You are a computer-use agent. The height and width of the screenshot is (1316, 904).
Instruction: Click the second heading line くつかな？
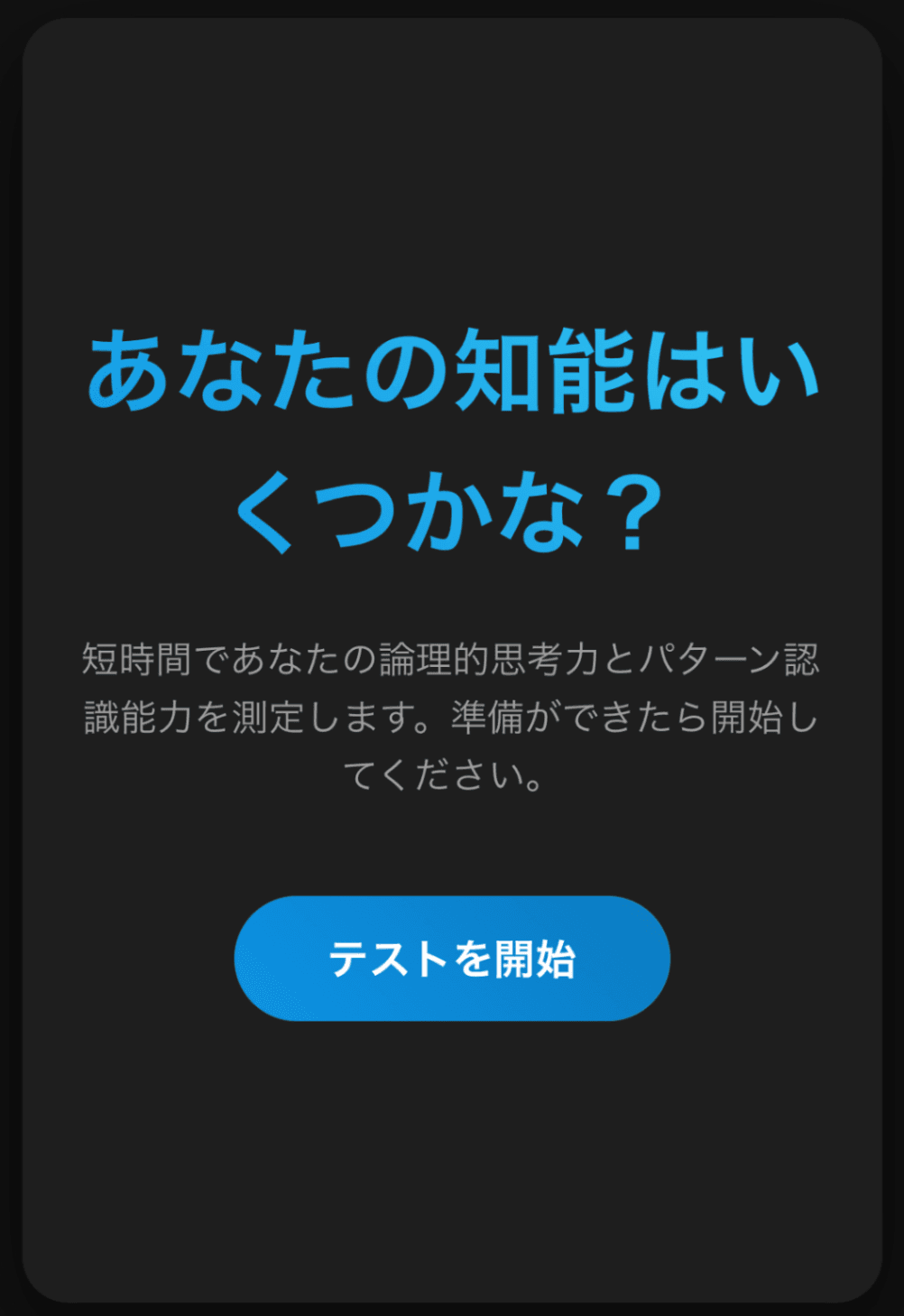(451, 508)
